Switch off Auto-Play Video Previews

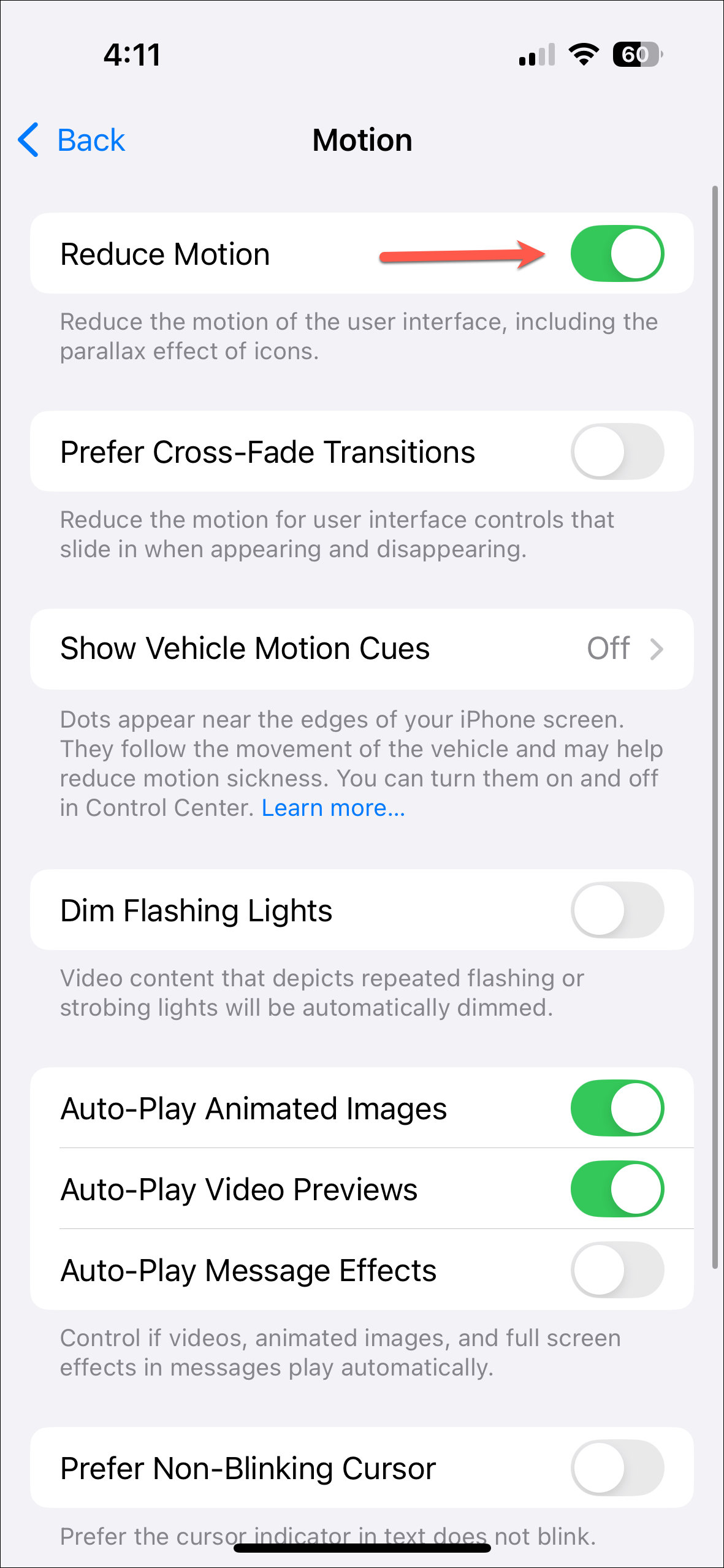pyautogui.click(x=617, y=1189)
